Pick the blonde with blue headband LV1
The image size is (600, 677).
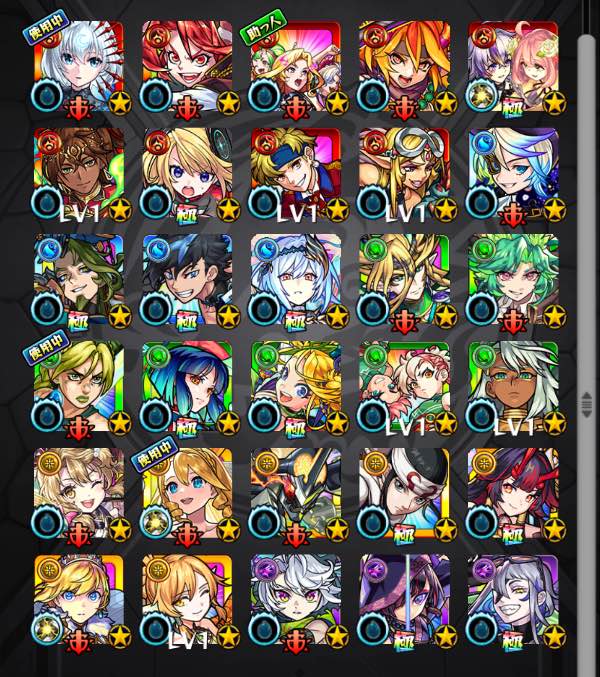pyautogui.click(x=295, y=173)
